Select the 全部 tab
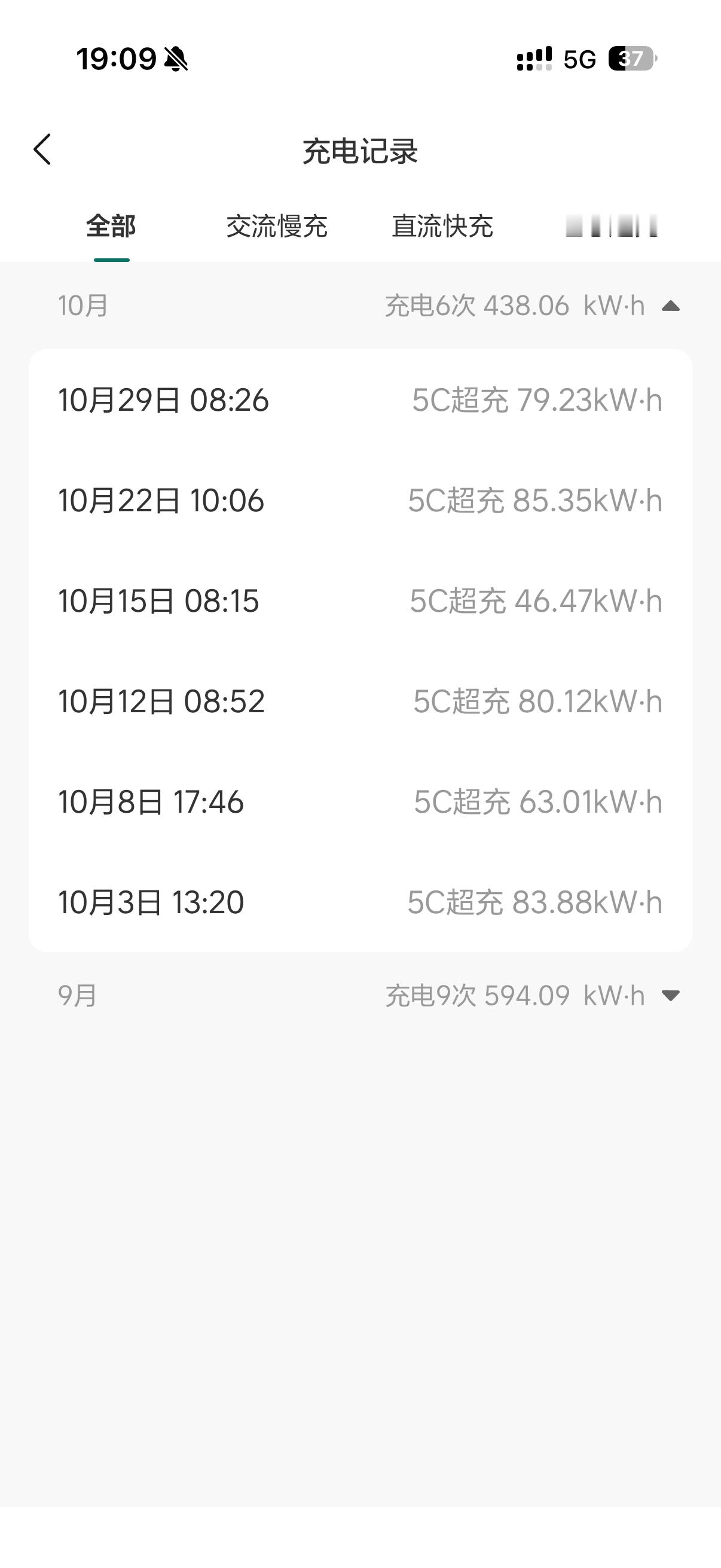Image resolution: width=721 pixels, height=1568 pixels. (x=111, y=227)
